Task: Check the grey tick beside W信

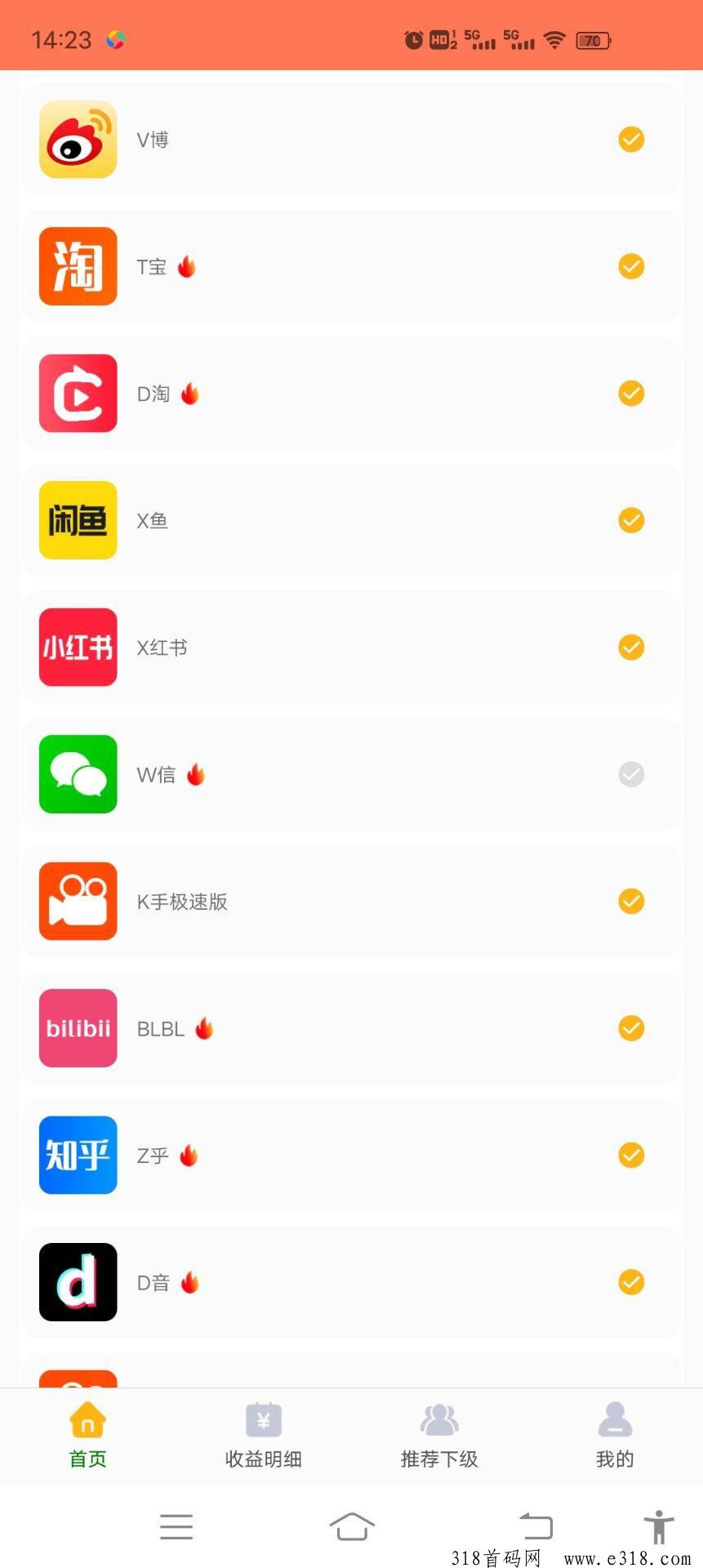Action: pos(631,774)
